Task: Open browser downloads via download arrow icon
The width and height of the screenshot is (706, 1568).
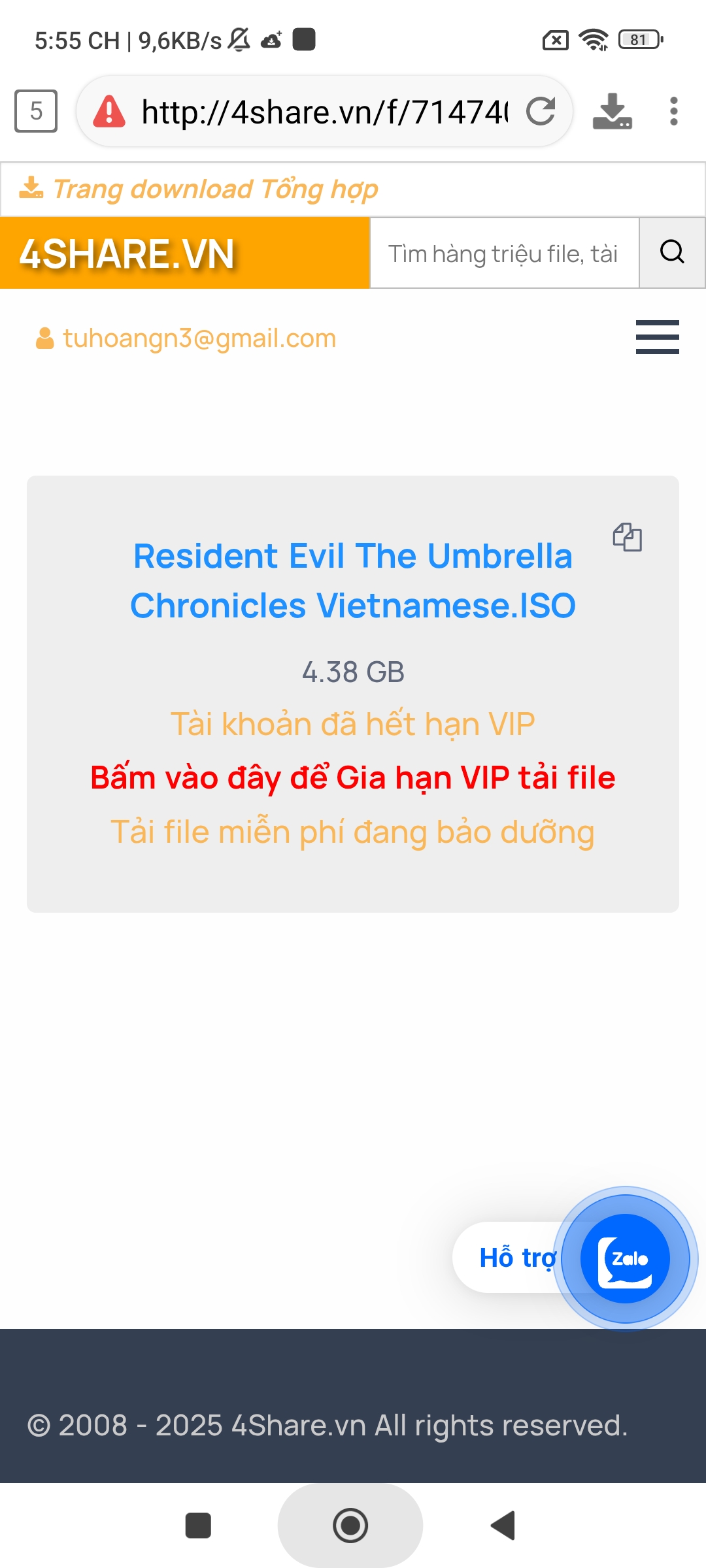Action: click(613, 111)
